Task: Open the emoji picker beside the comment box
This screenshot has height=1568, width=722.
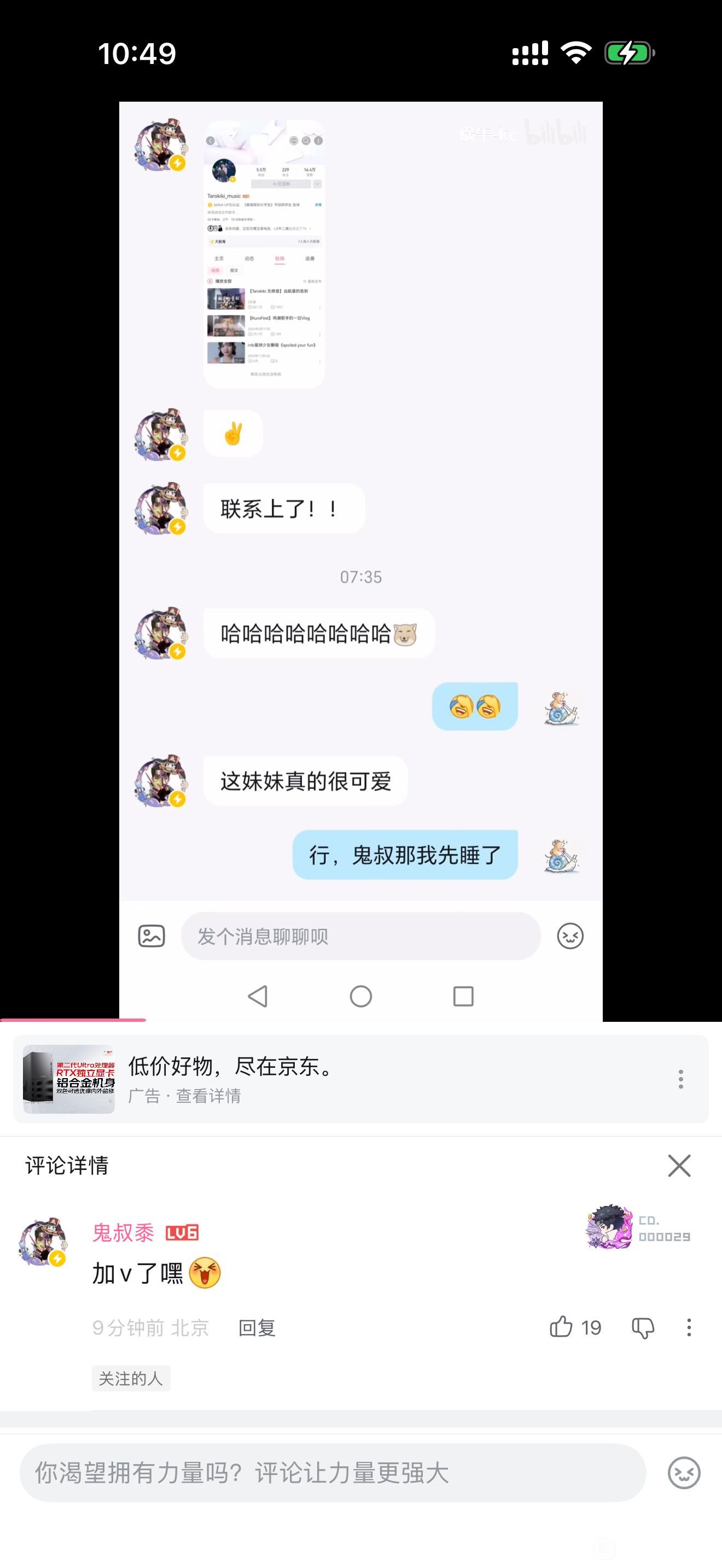Action: 684,1473
